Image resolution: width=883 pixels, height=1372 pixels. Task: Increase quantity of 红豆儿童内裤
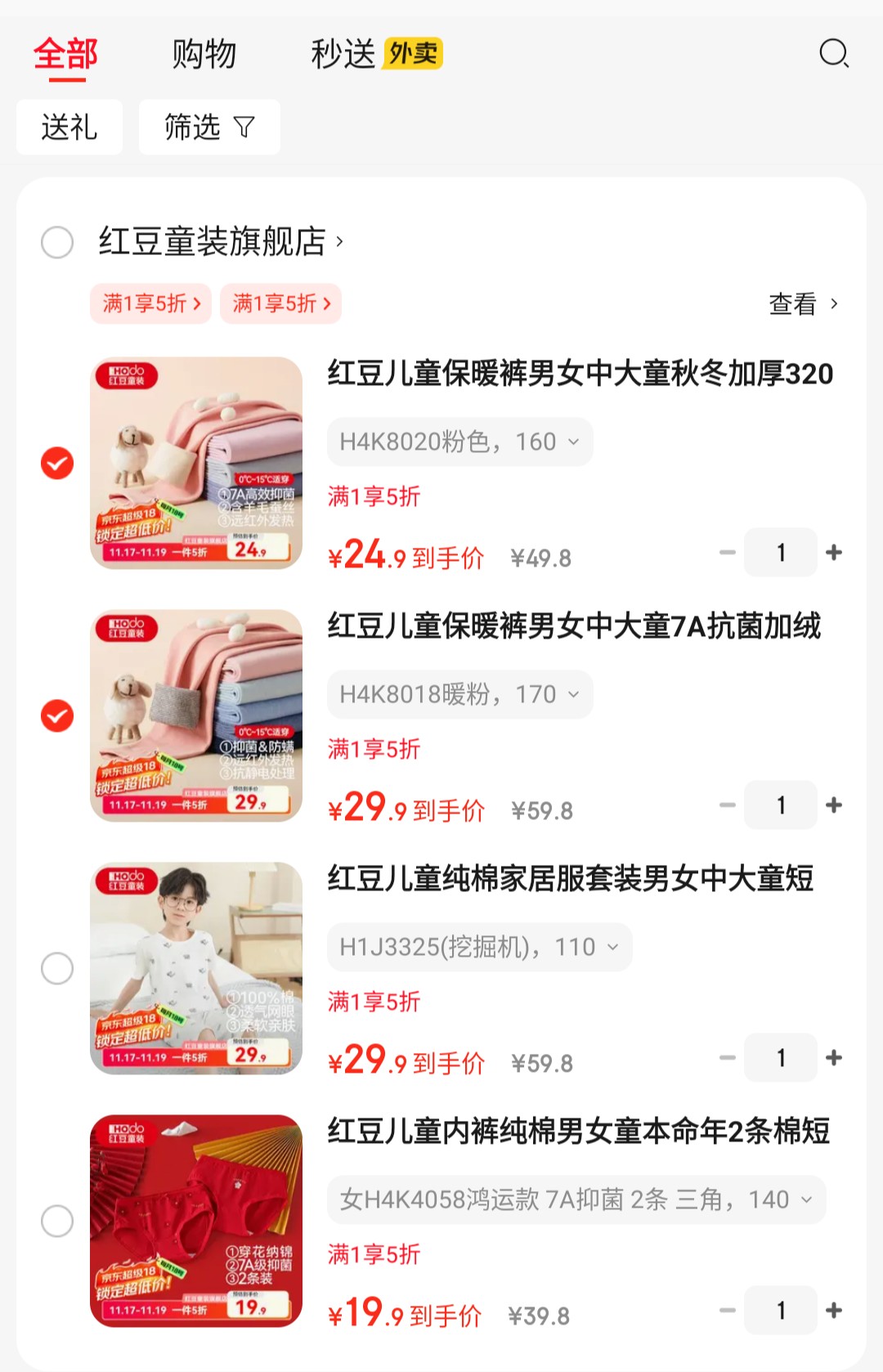834,1311
